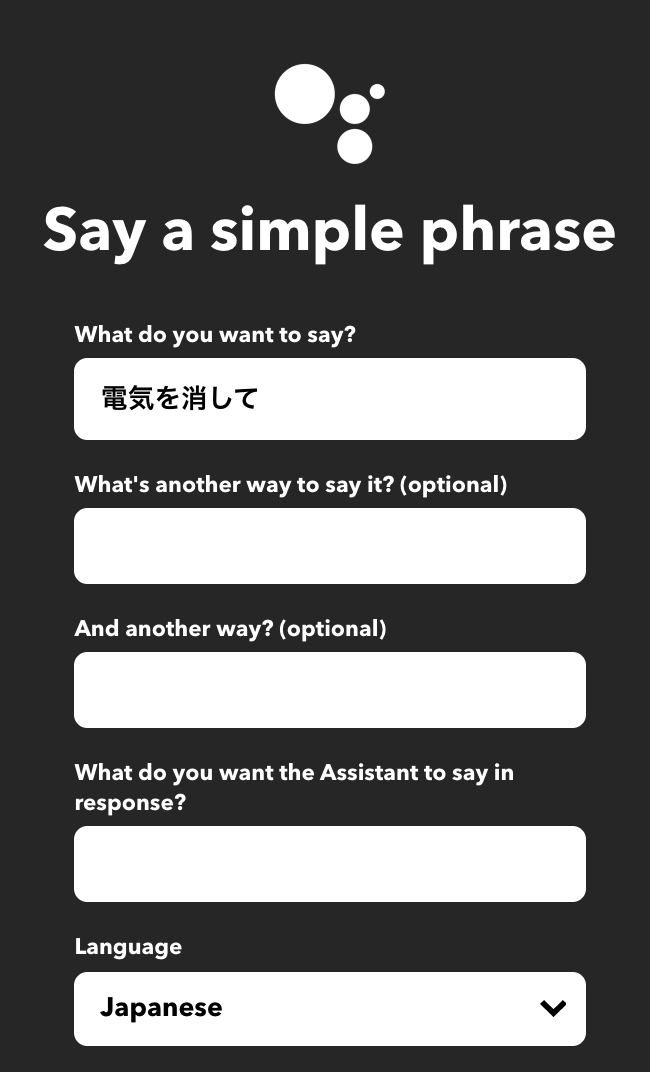The image size is (650, 1072).
Task: Open the Language dropdown showing Japanese
Action: coord(329,1008)
